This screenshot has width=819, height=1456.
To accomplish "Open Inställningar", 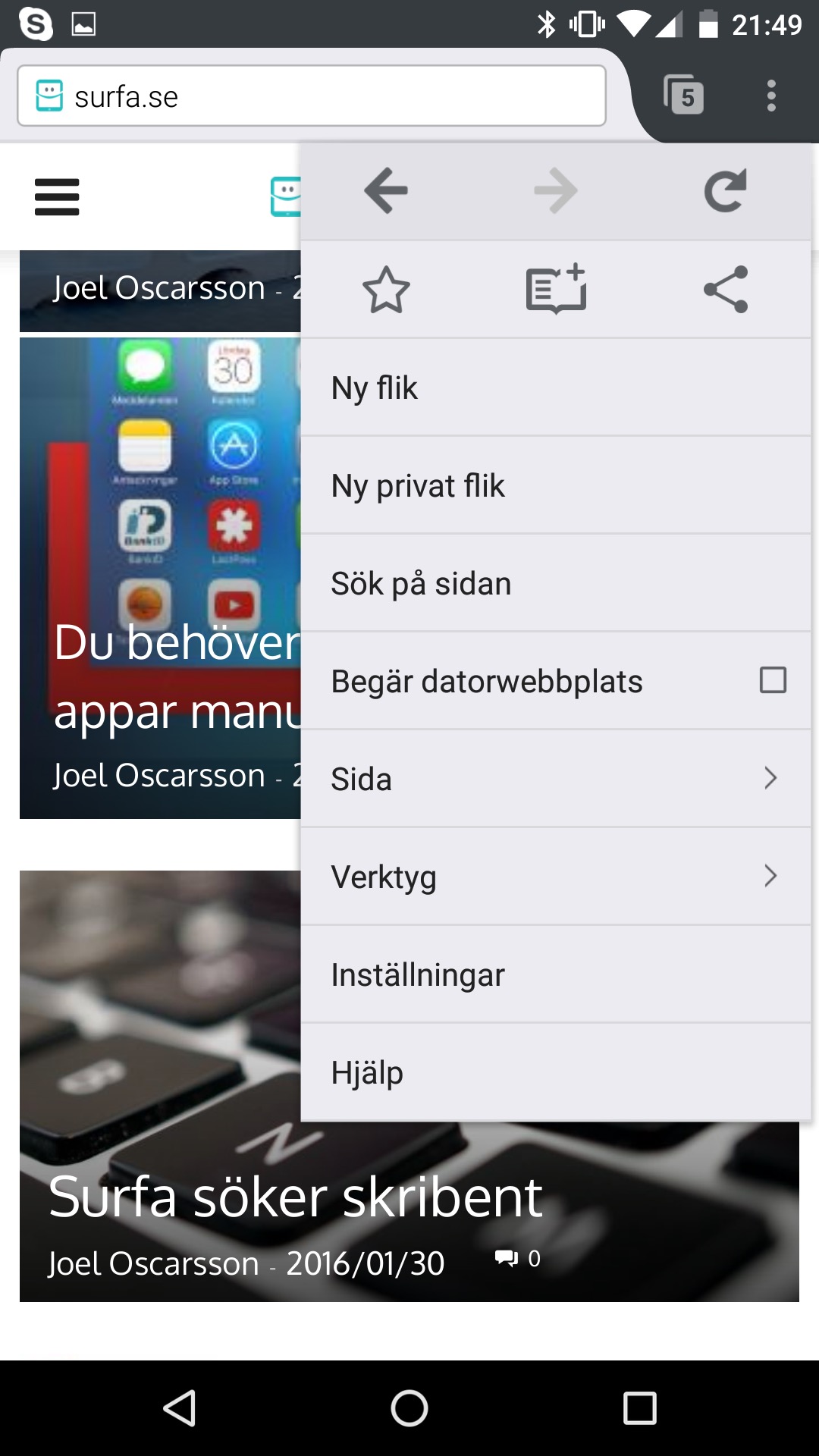I will pos(555,974).
